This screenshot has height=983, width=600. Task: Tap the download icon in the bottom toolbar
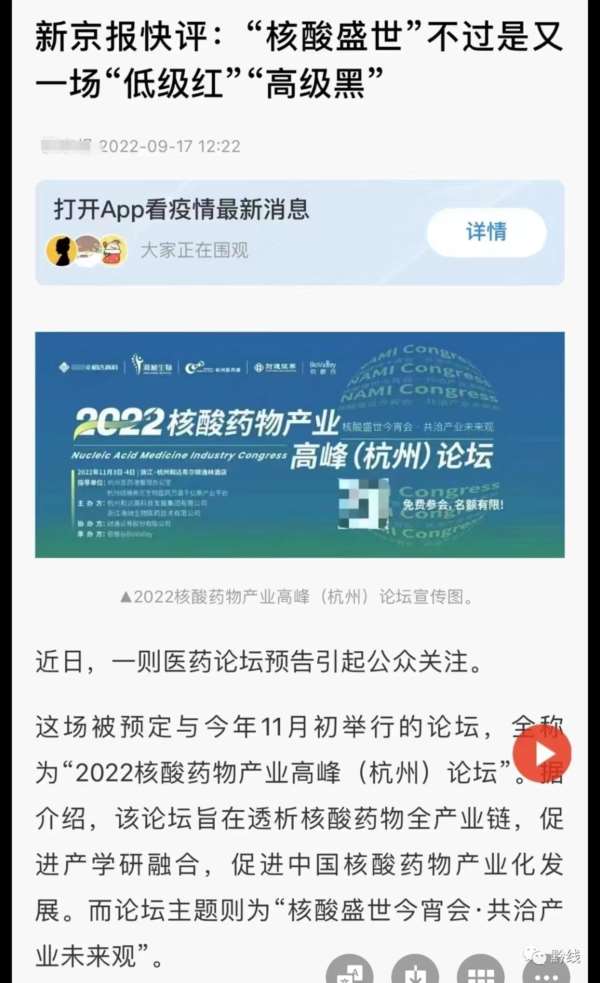[x=415, y=972]
